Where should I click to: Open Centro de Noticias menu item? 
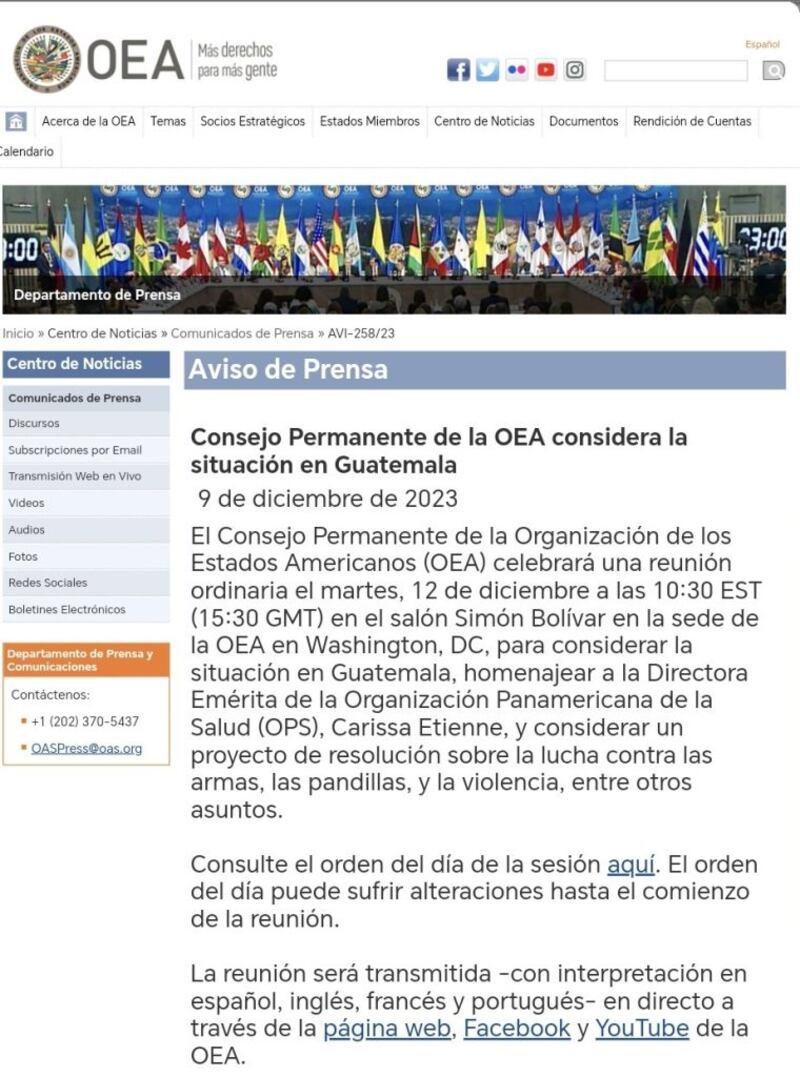484,121
